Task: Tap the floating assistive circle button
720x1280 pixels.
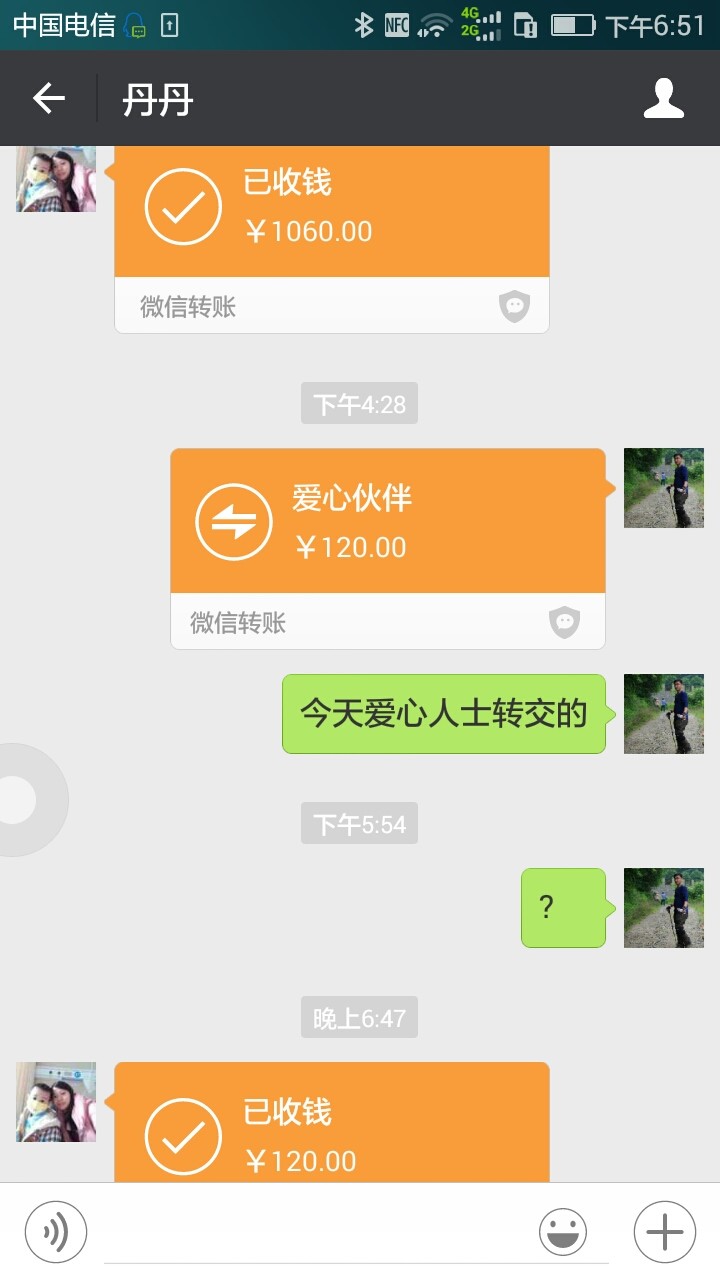Action: [20, 800]
